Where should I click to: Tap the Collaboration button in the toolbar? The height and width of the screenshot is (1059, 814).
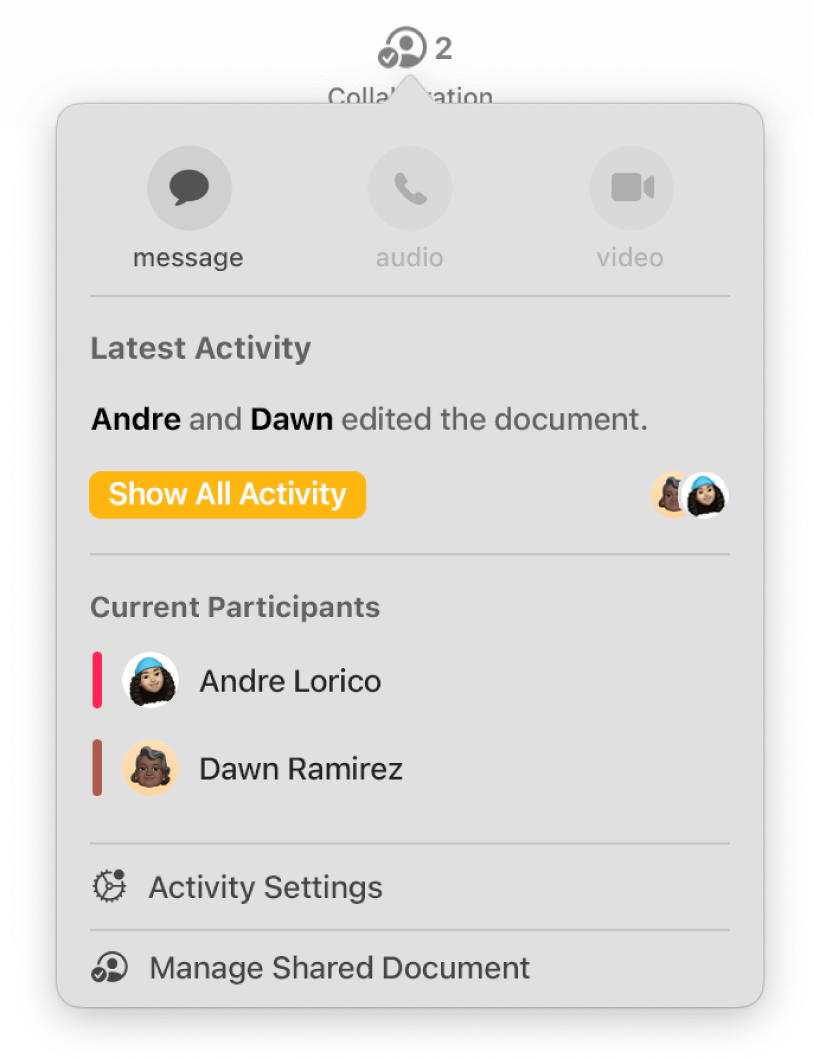[410, 50]
